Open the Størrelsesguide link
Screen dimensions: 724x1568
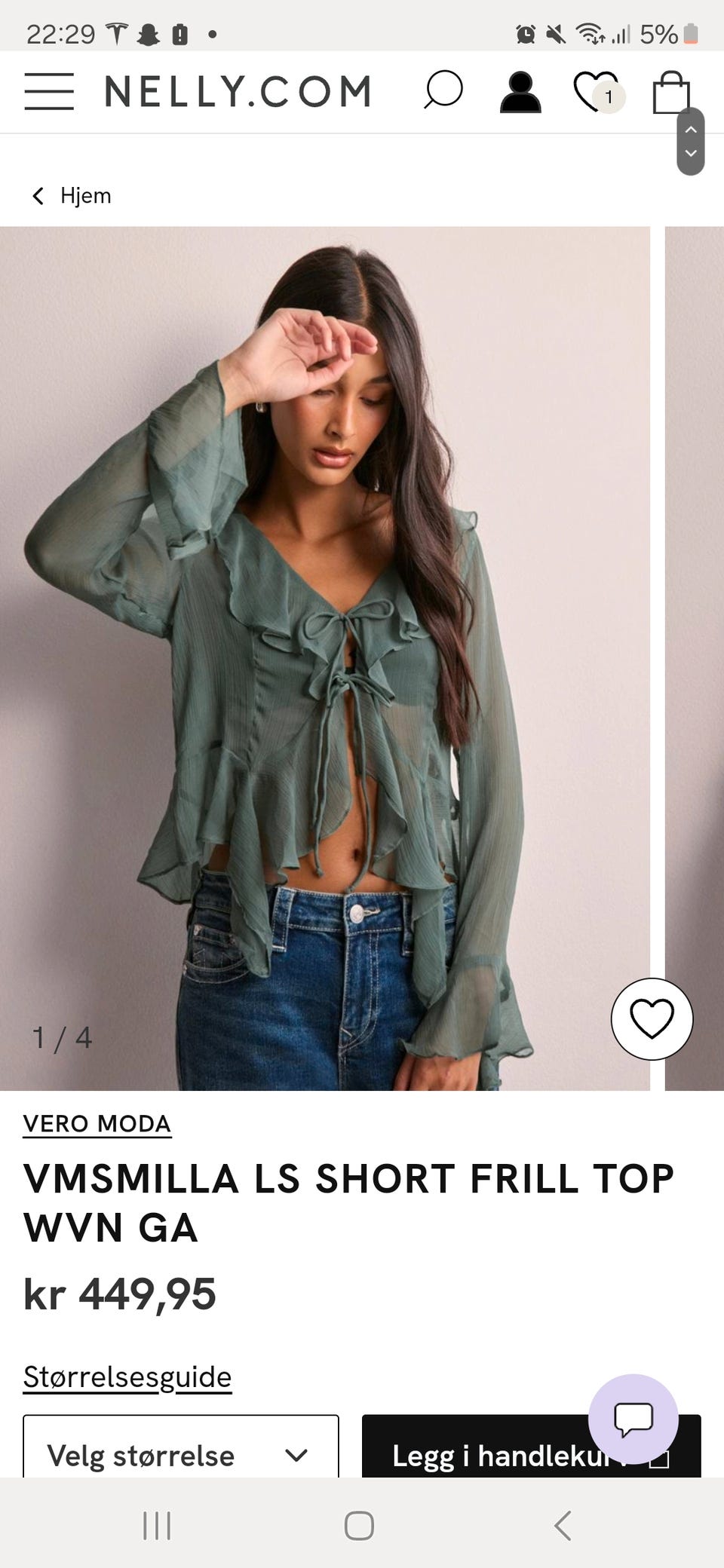pyautogui.click(x=127, y=1377)
